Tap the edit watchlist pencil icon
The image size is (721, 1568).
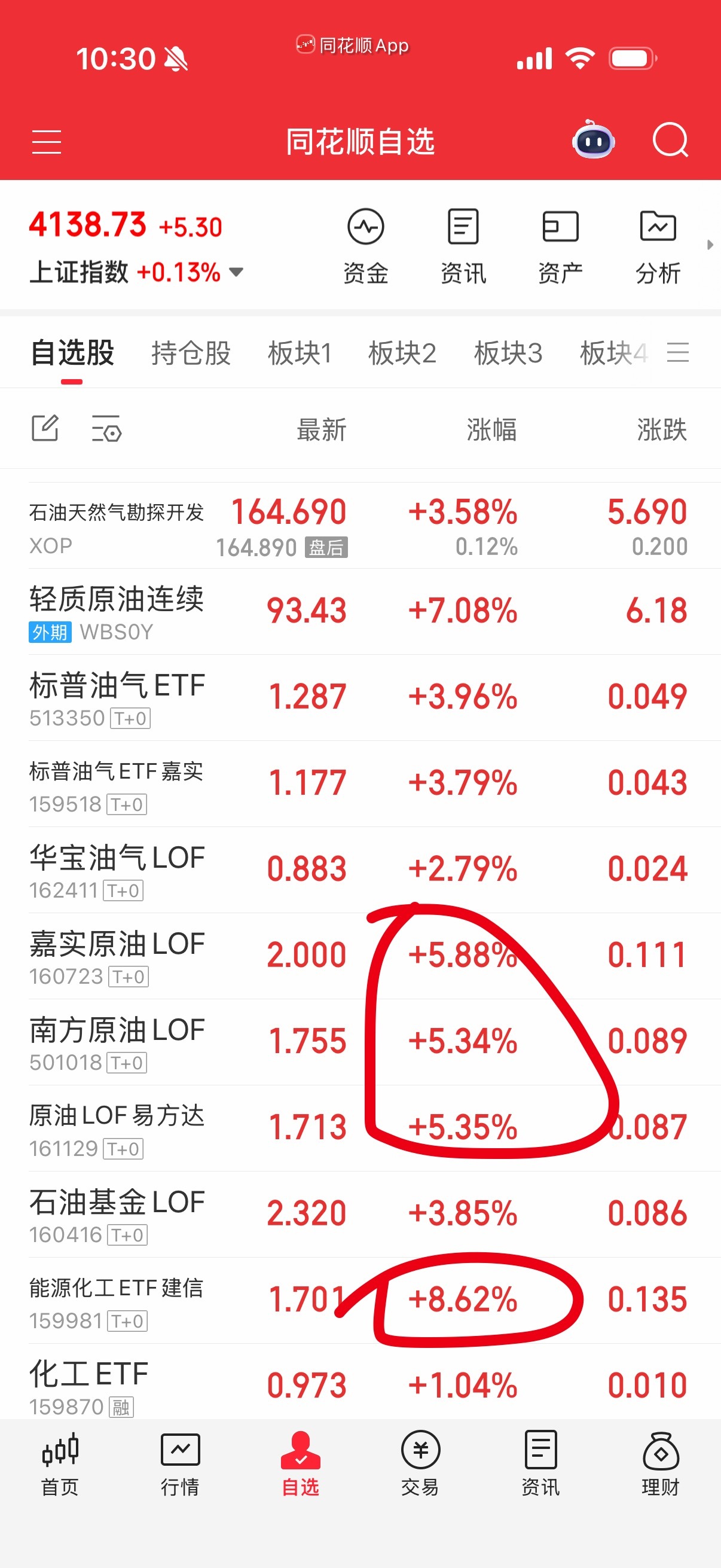(x=45, y=429)
